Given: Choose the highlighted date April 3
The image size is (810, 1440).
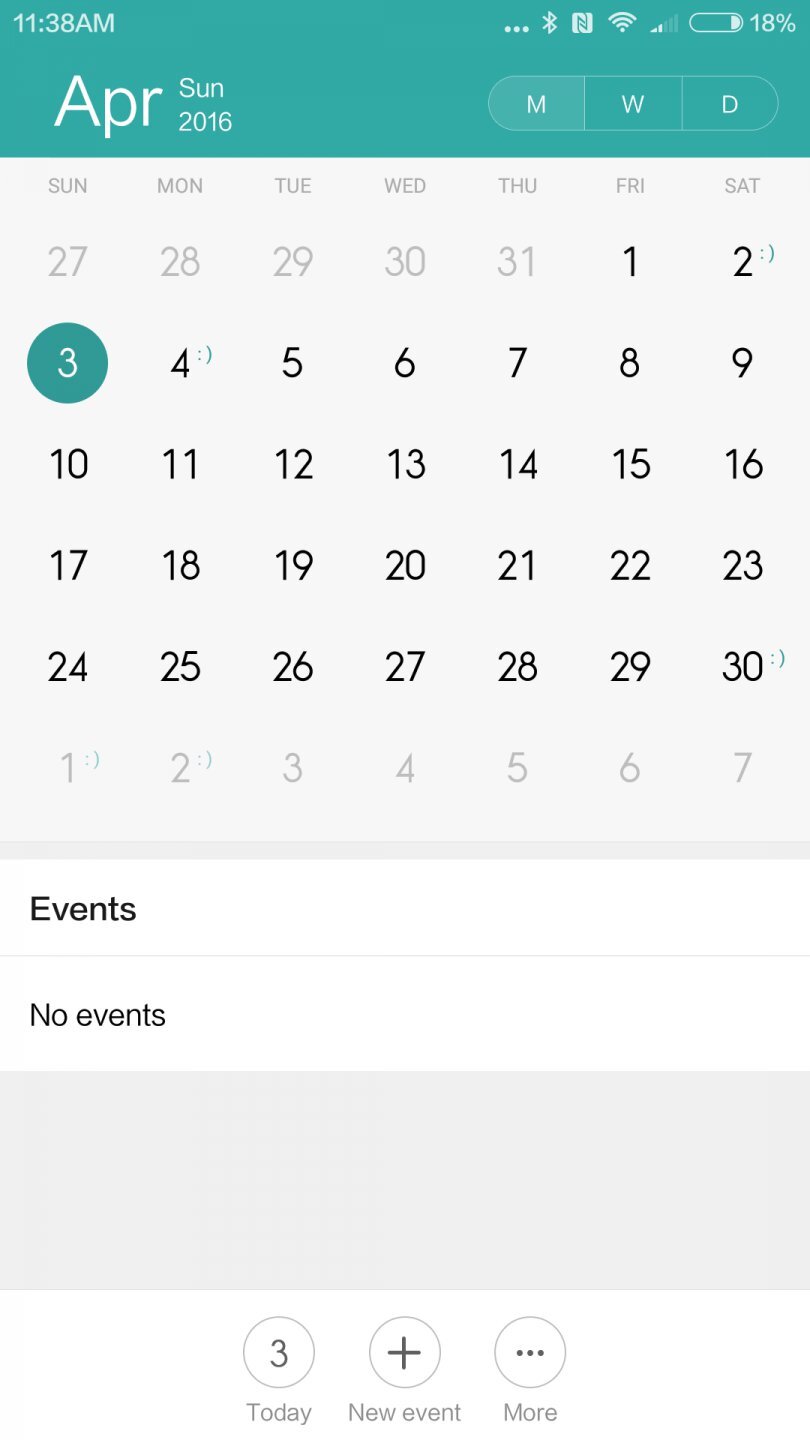Looking at the screenshot, I should pos(68,363).
